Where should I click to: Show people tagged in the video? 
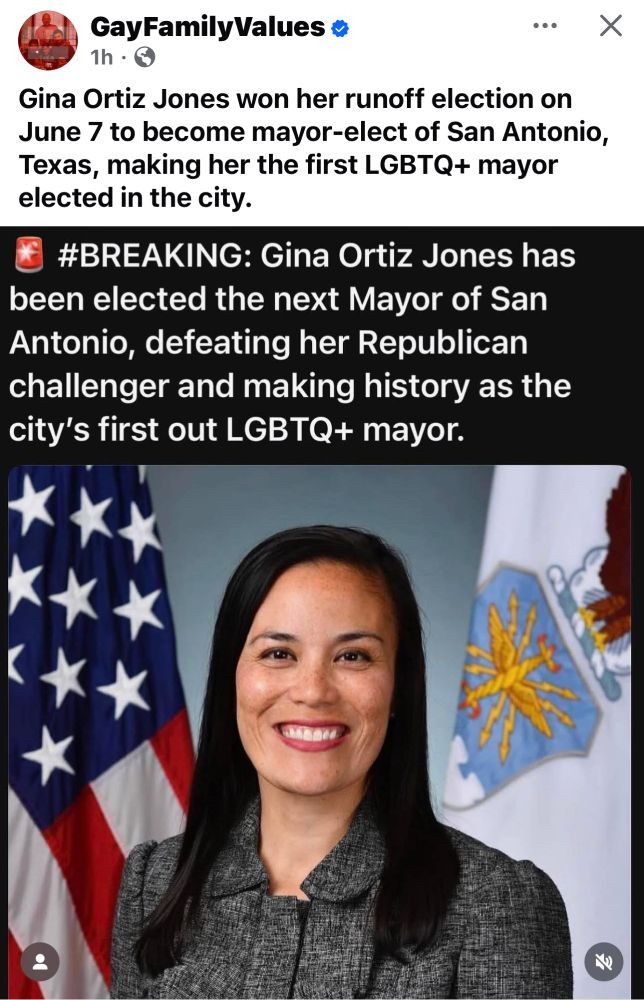[40, 962]
